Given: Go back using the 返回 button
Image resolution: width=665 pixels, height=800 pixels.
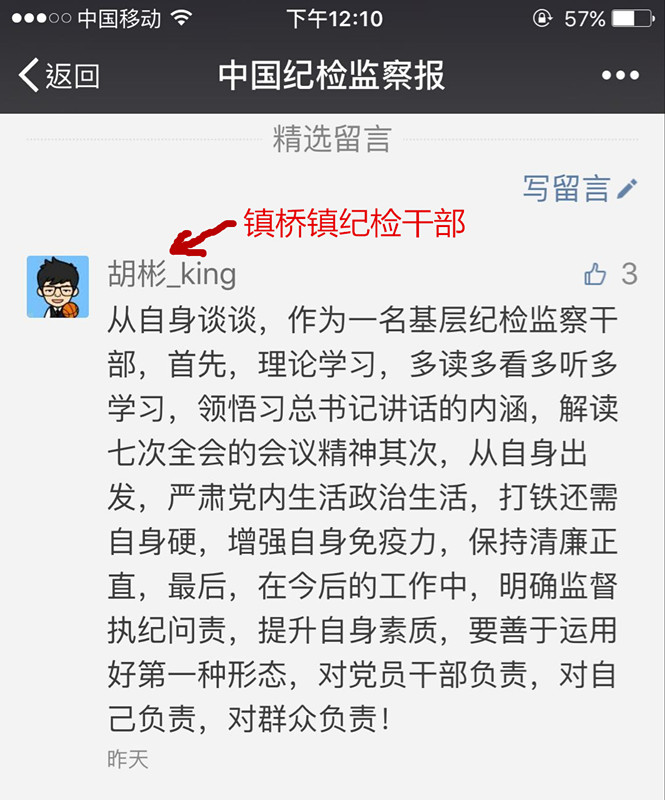Looking at the screenshot, I should point(60,76).
